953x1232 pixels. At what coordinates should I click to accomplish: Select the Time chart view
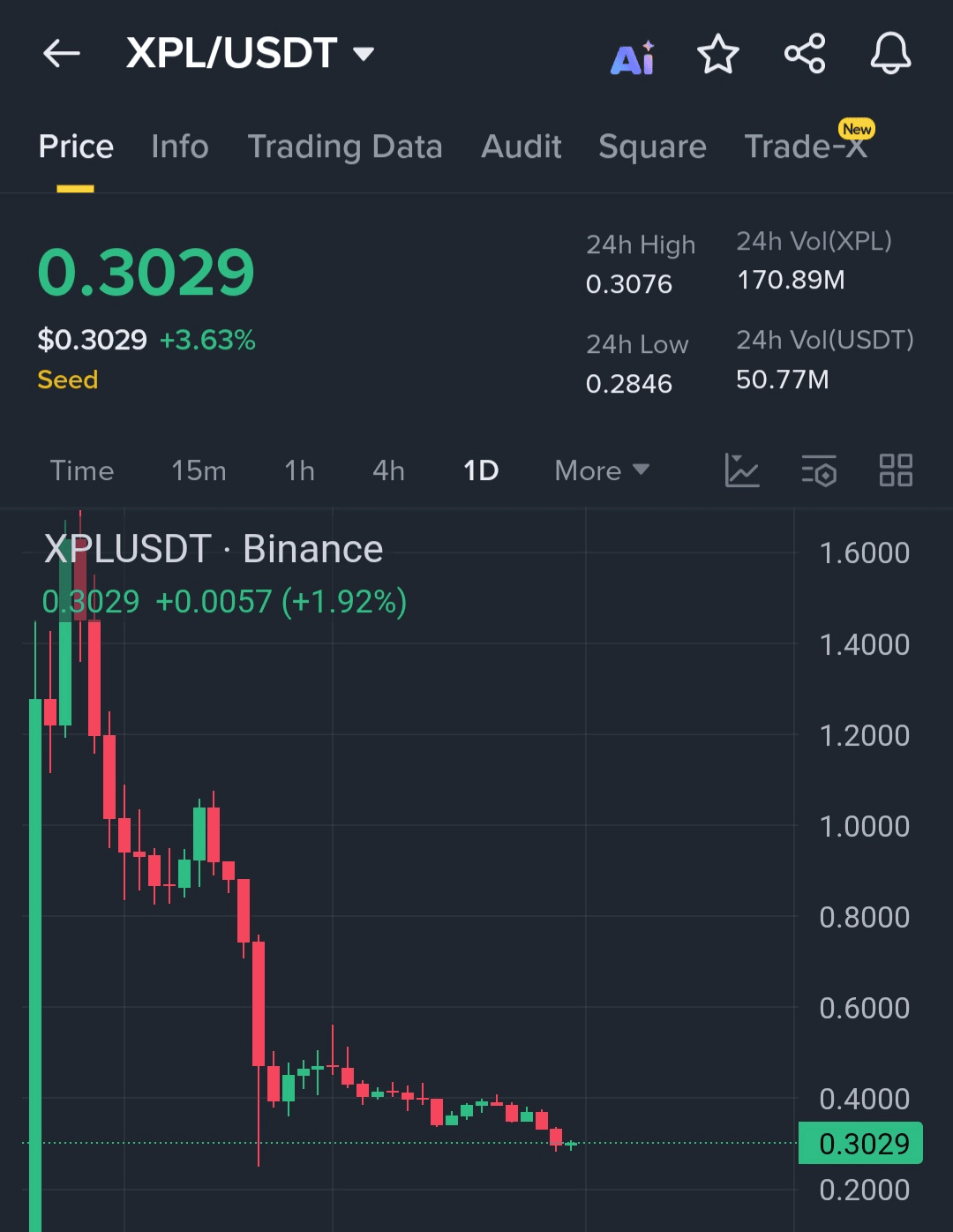(x=82, y=470)
